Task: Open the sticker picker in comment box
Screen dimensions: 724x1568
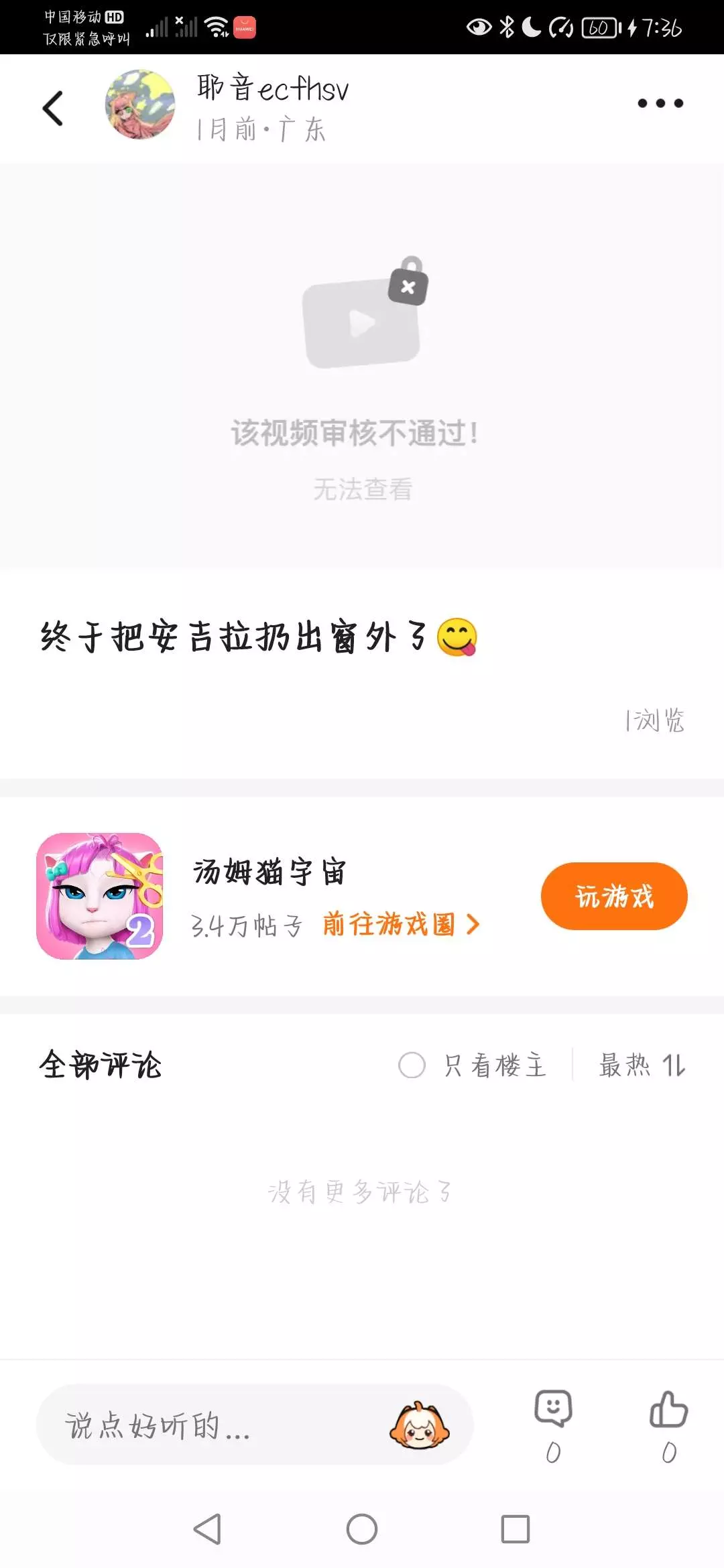Action: [x=420, y=1425]
